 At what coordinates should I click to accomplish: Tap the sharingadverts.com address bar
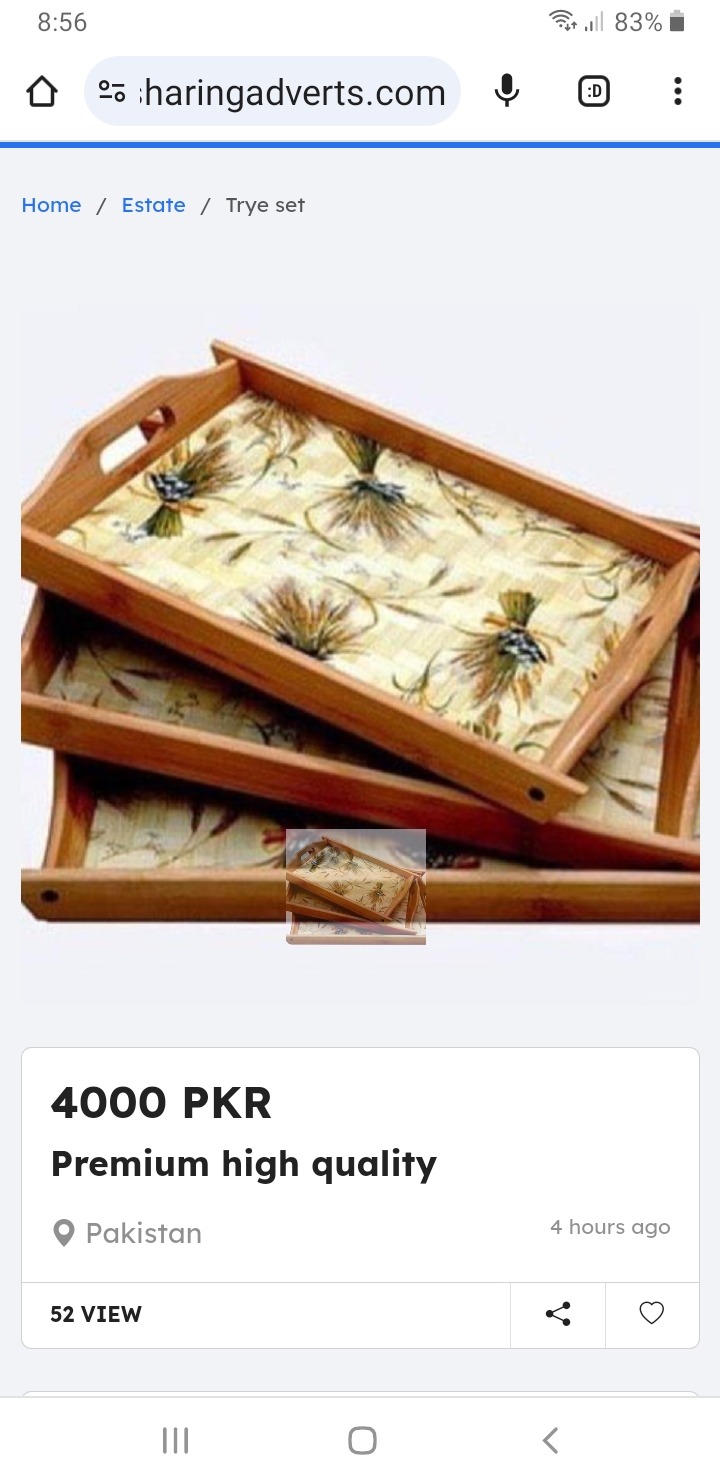pos(290,92)
